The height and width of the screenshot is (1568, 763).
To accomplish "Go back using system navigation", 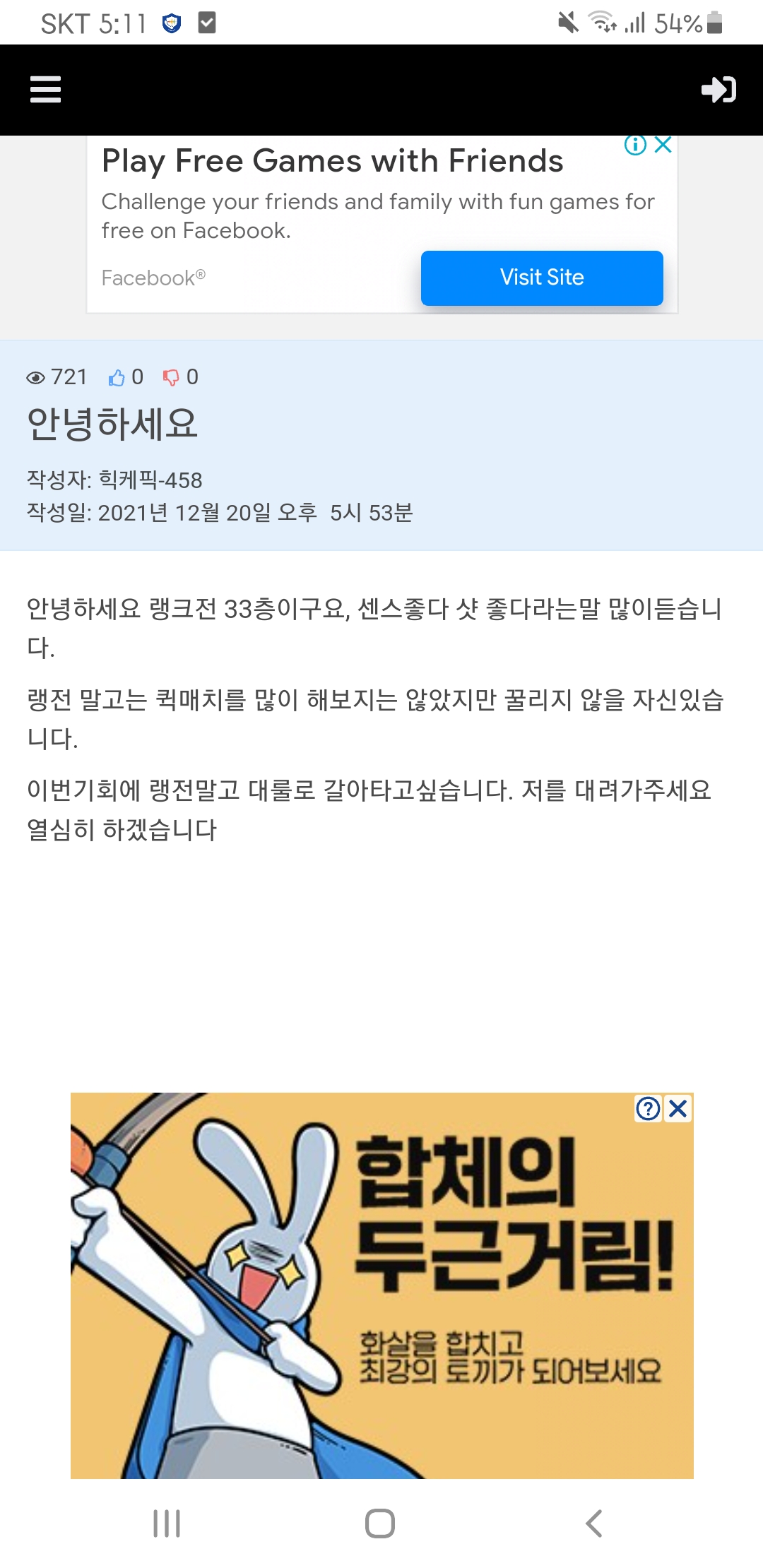I will tap(594, 1523).
